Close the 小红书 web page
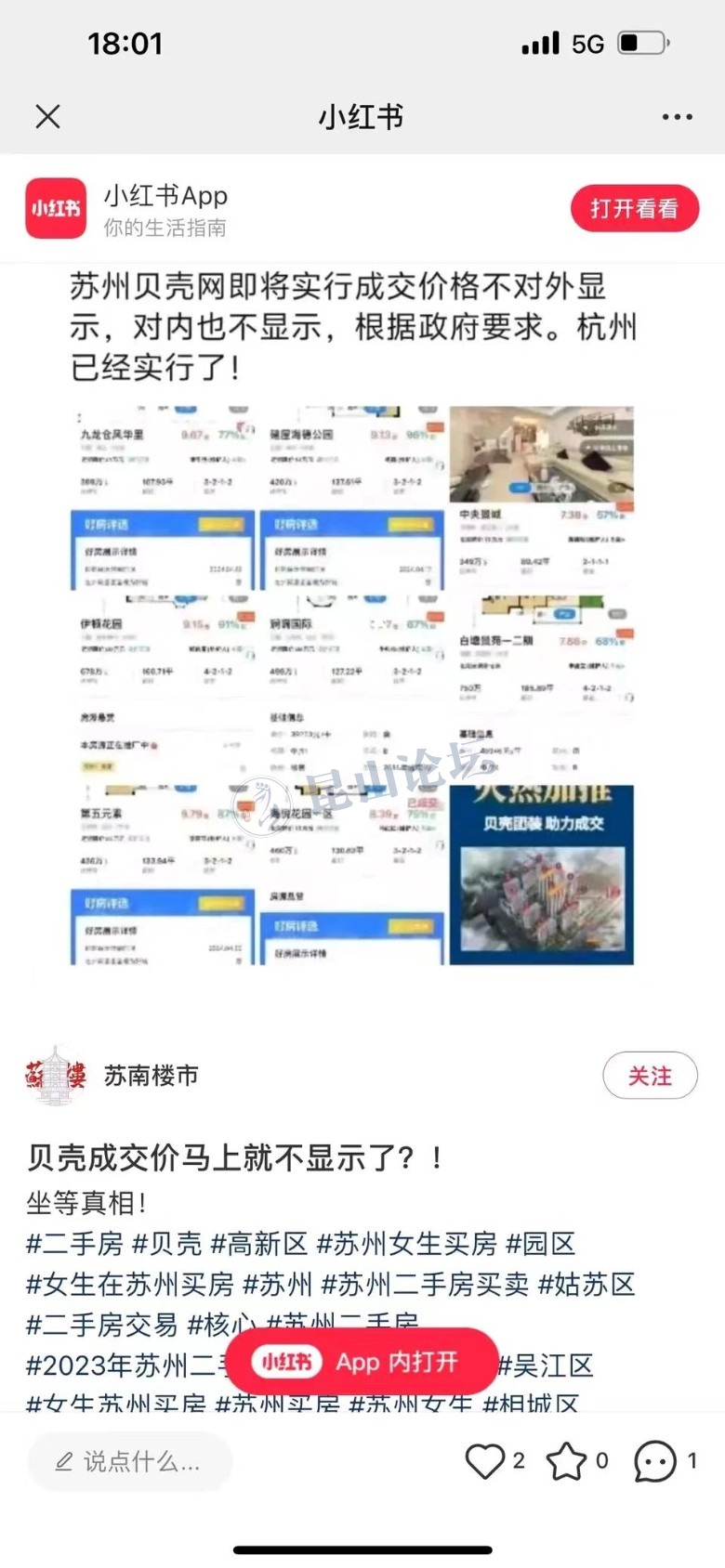 [47, 116]
